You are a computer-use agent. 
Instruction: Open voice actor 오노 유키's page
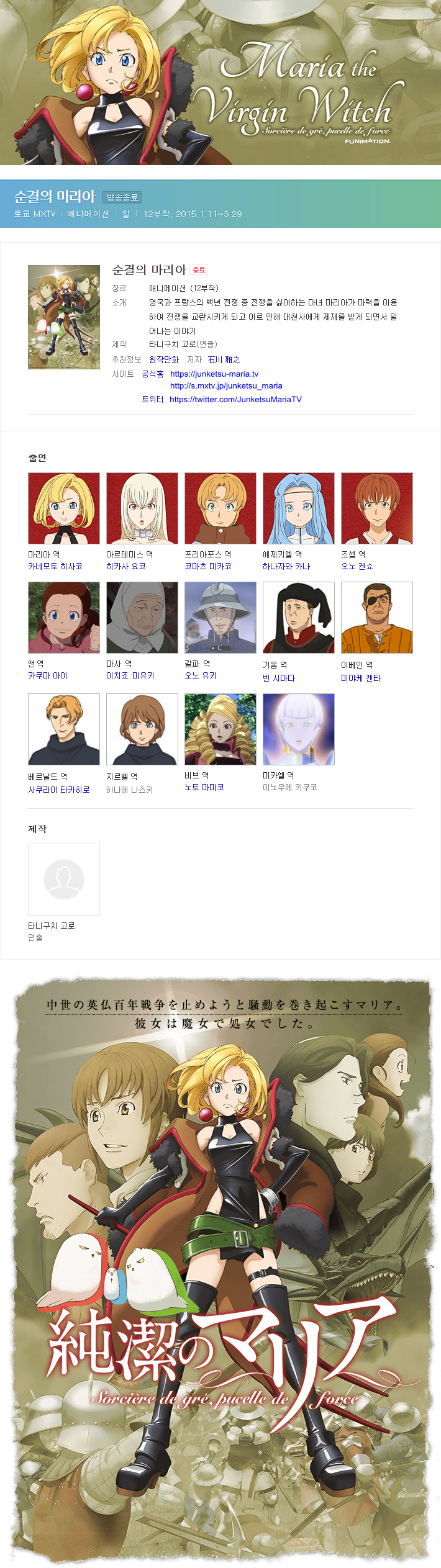pos(201,675)
